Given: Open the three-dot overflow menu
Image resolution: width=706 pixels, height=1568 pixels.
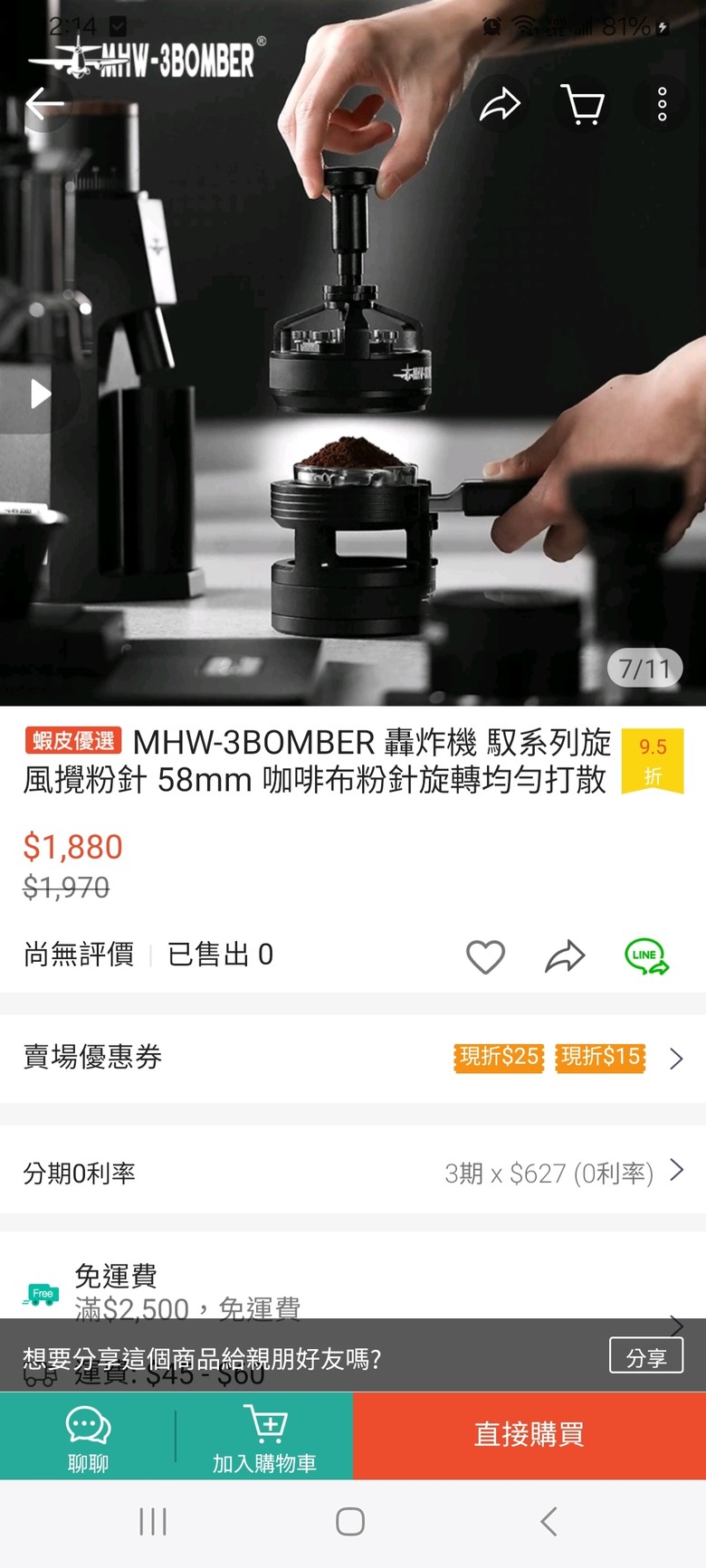Looking at the screenshot, I should click(662, 105).
